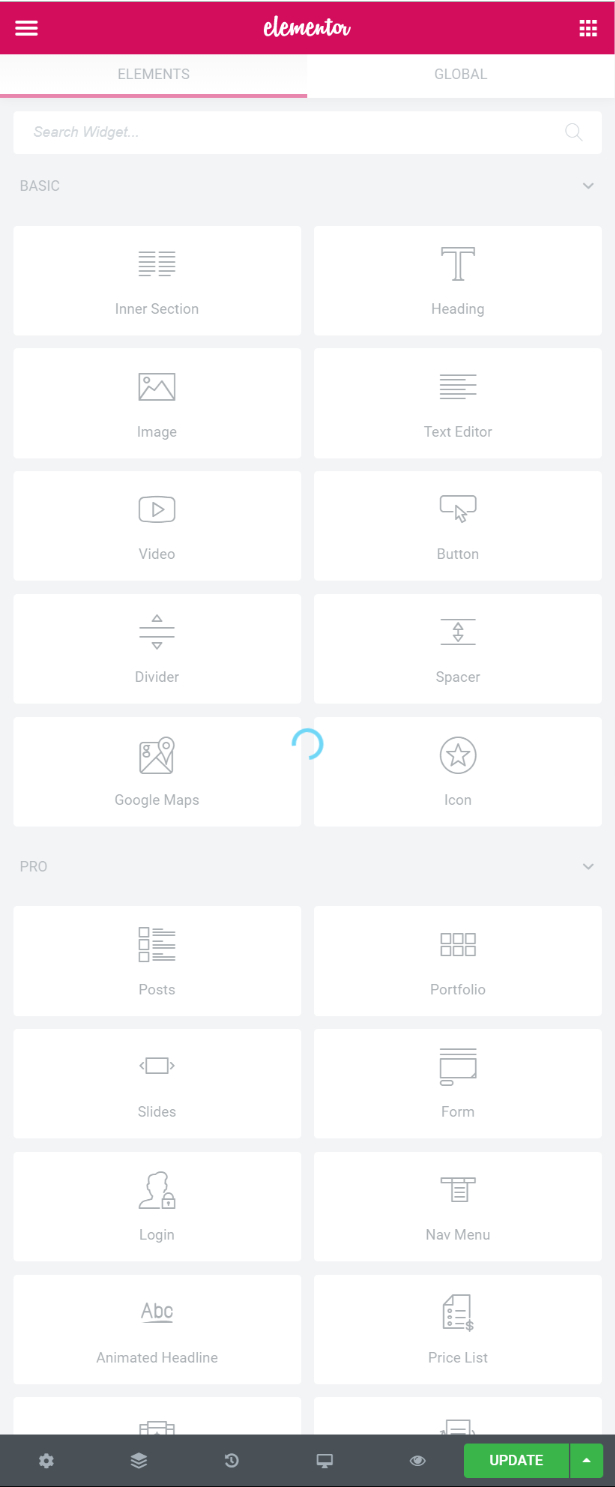Viewport: 615px width, 1487px height.
Task: Open the hamburger menu
Action: [x=26, y=28]
